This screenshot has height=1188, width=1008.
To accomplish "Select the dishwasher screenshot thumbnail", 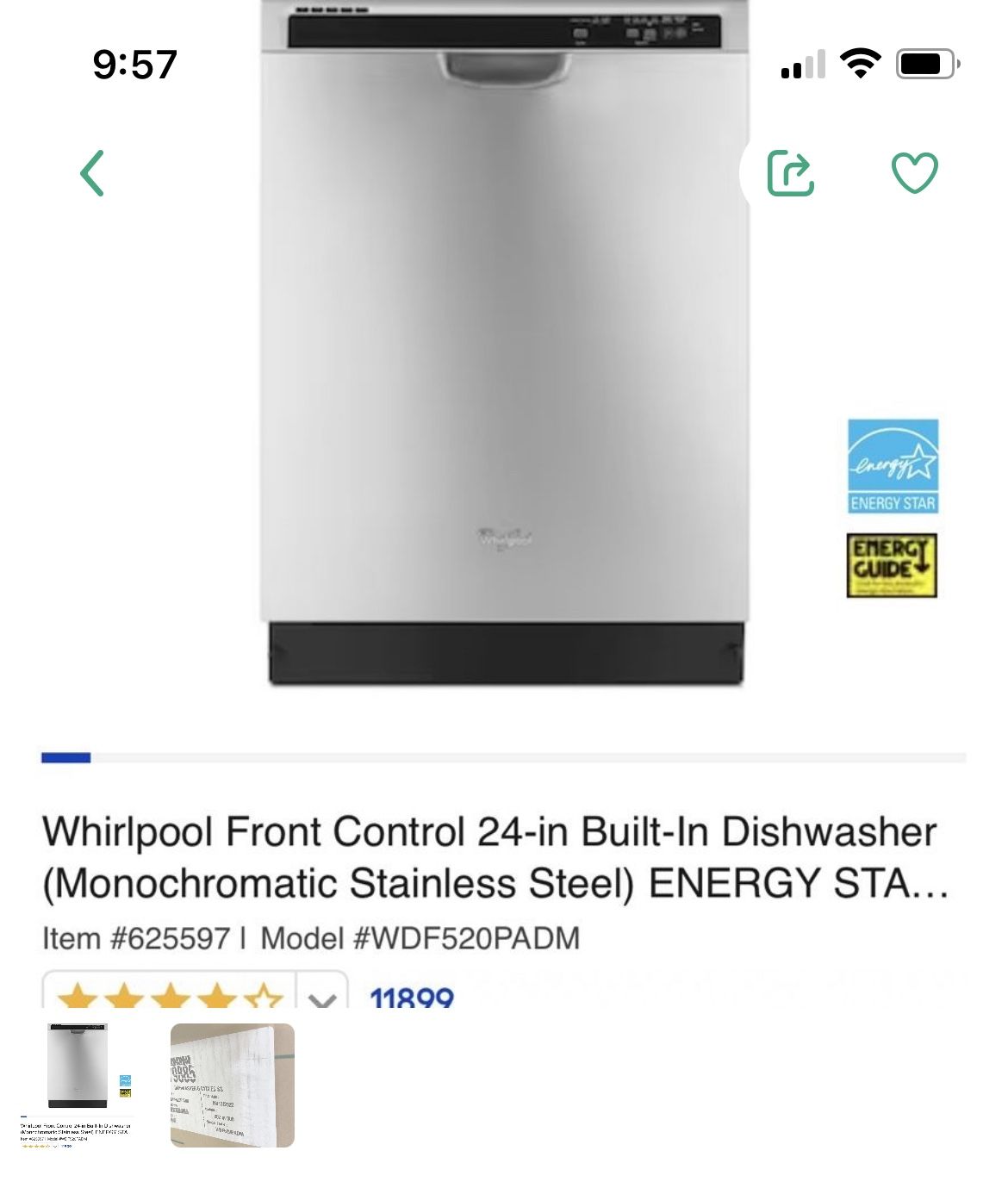I will [x=77, y=1085].
